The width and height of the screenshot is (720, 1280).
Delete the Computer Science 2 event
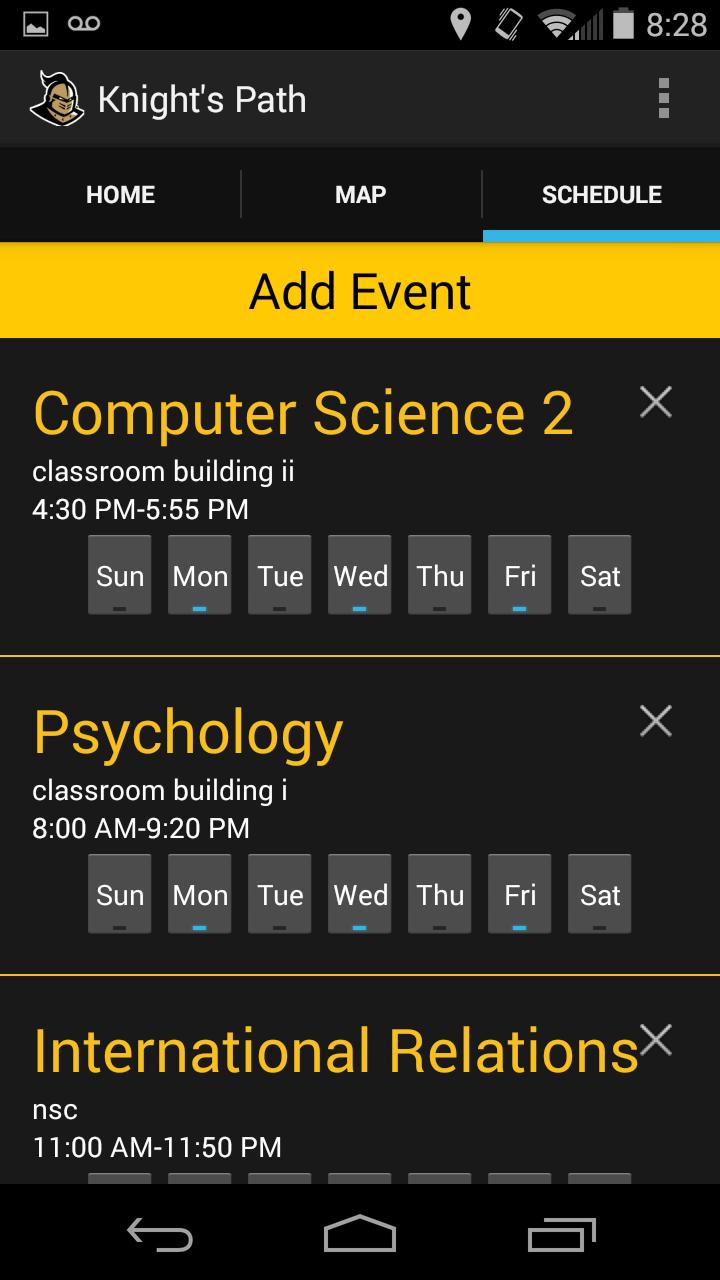pyautogui.click(x=656, y=402)
